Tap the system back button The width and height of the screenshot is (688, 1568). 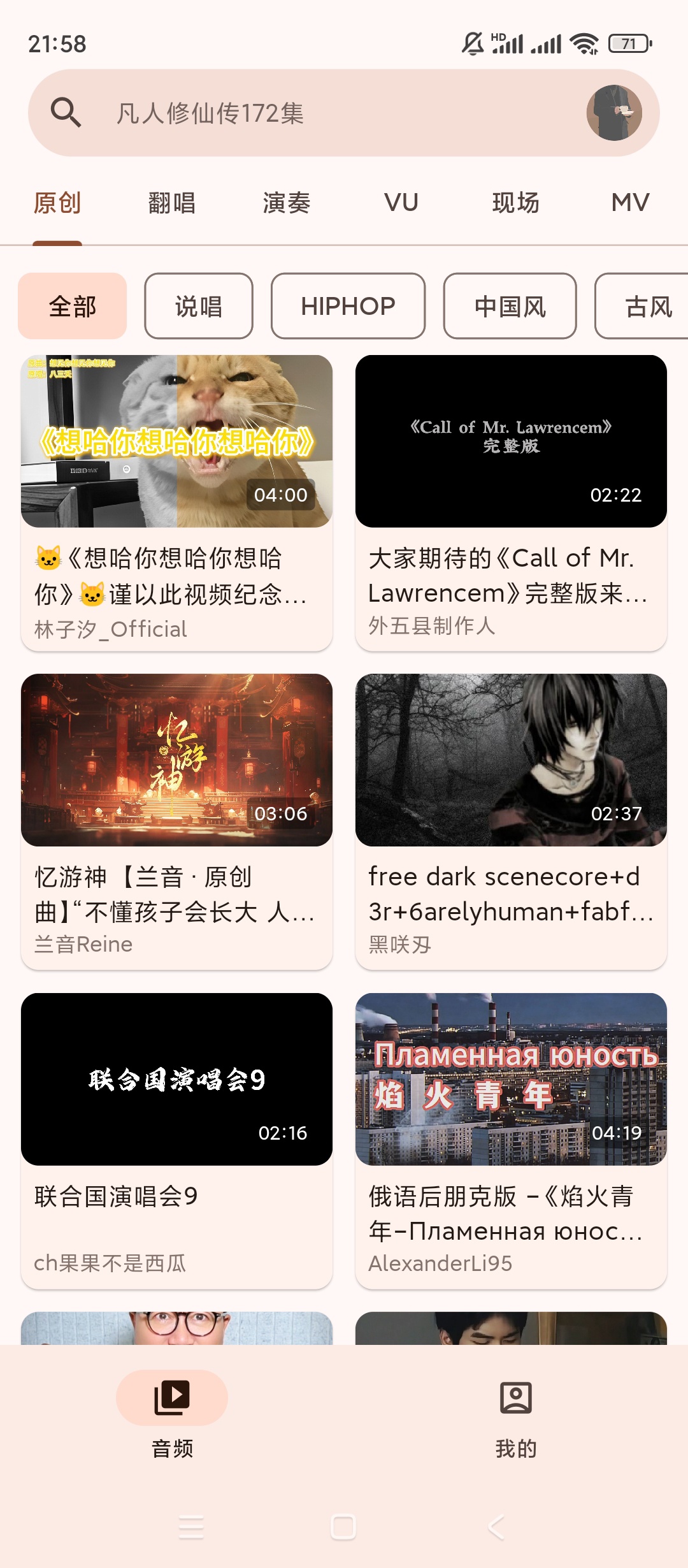click(x=496, y=1527)
